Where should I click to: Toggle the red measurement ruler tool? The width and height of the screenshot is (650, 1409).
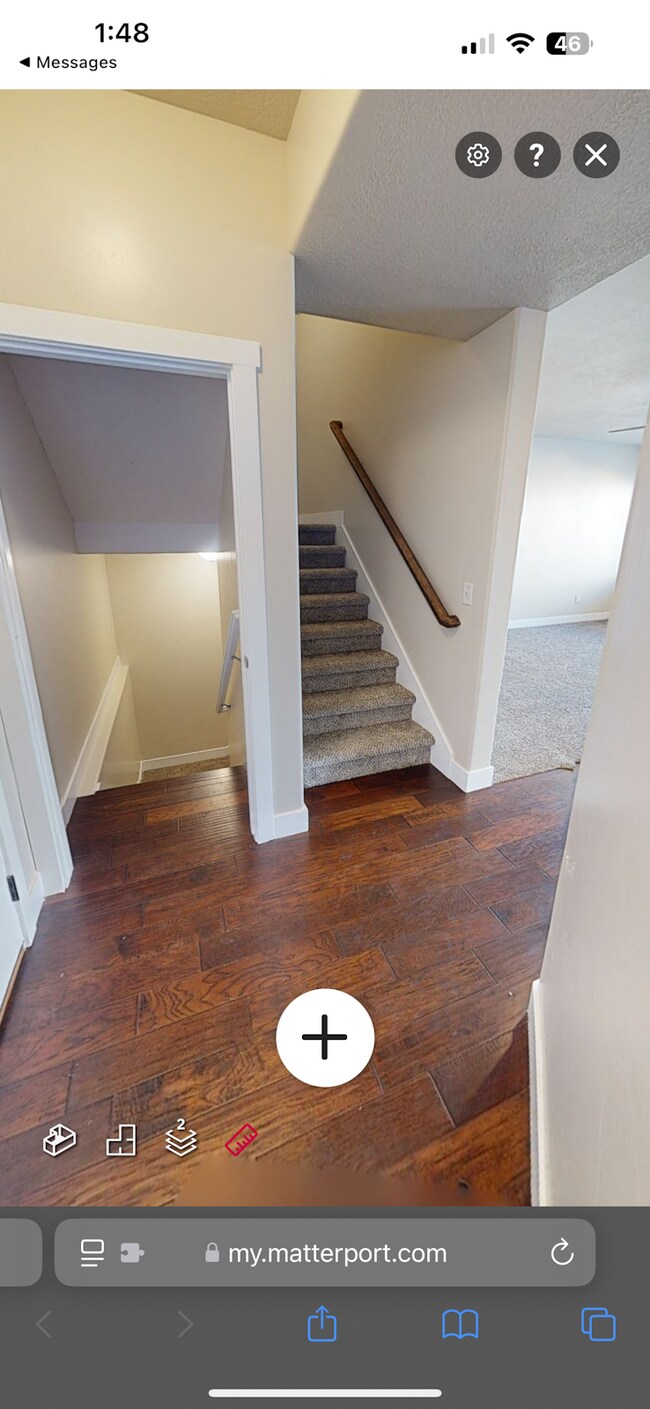241,1139
